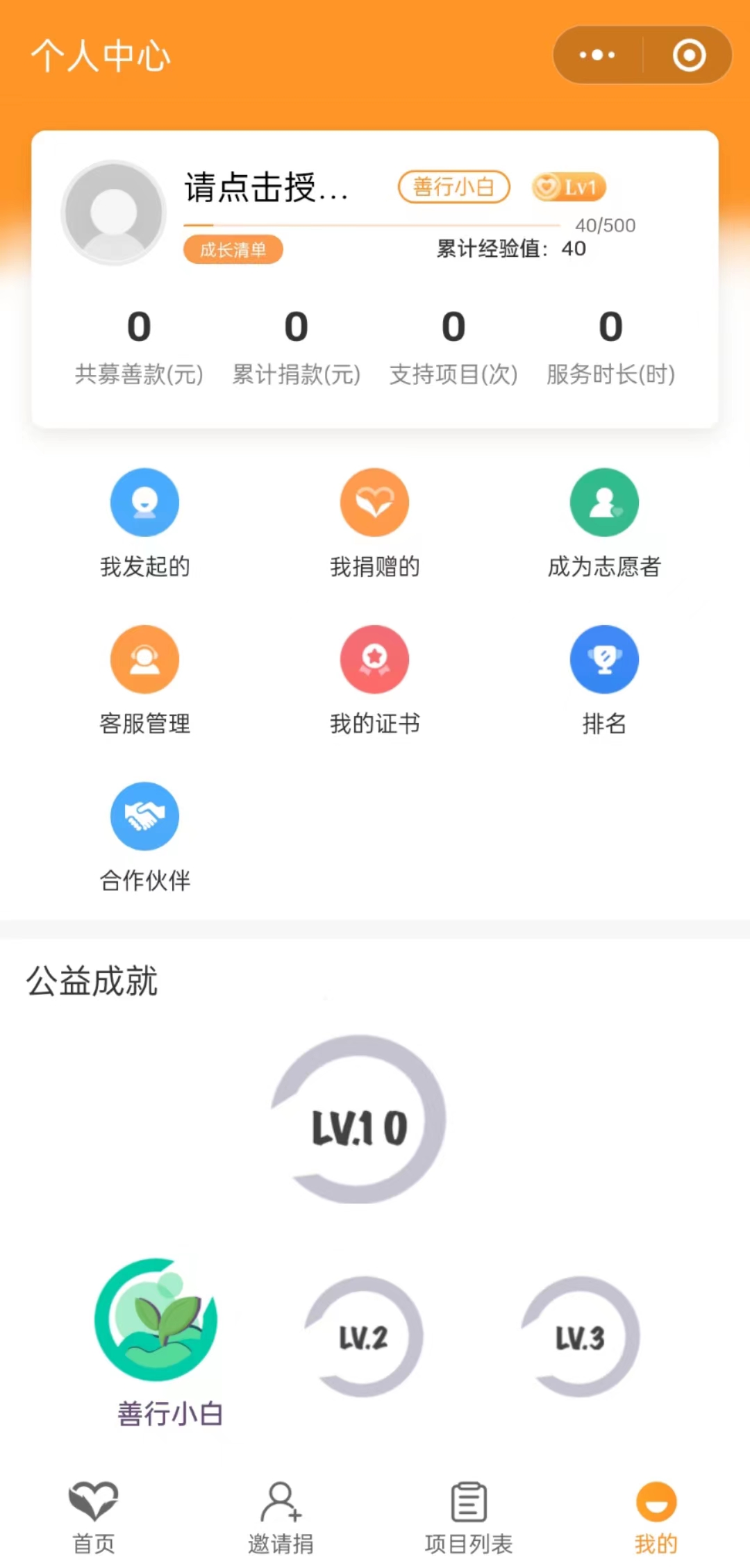
Task: Open the 成长清单 growth list
Action: coord(233,250)
